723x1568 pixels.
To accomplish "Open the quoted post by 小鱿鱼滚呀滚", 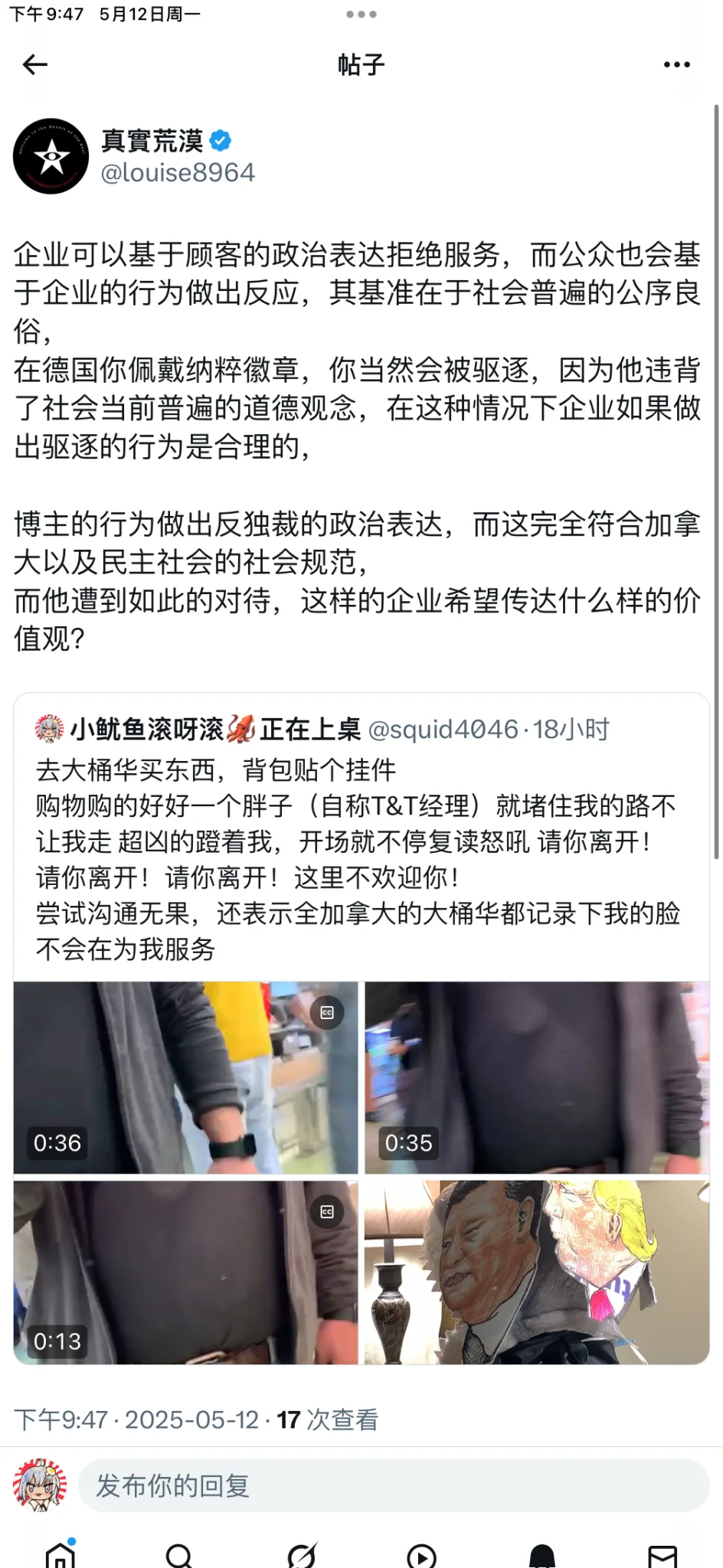I will (360, 842).
